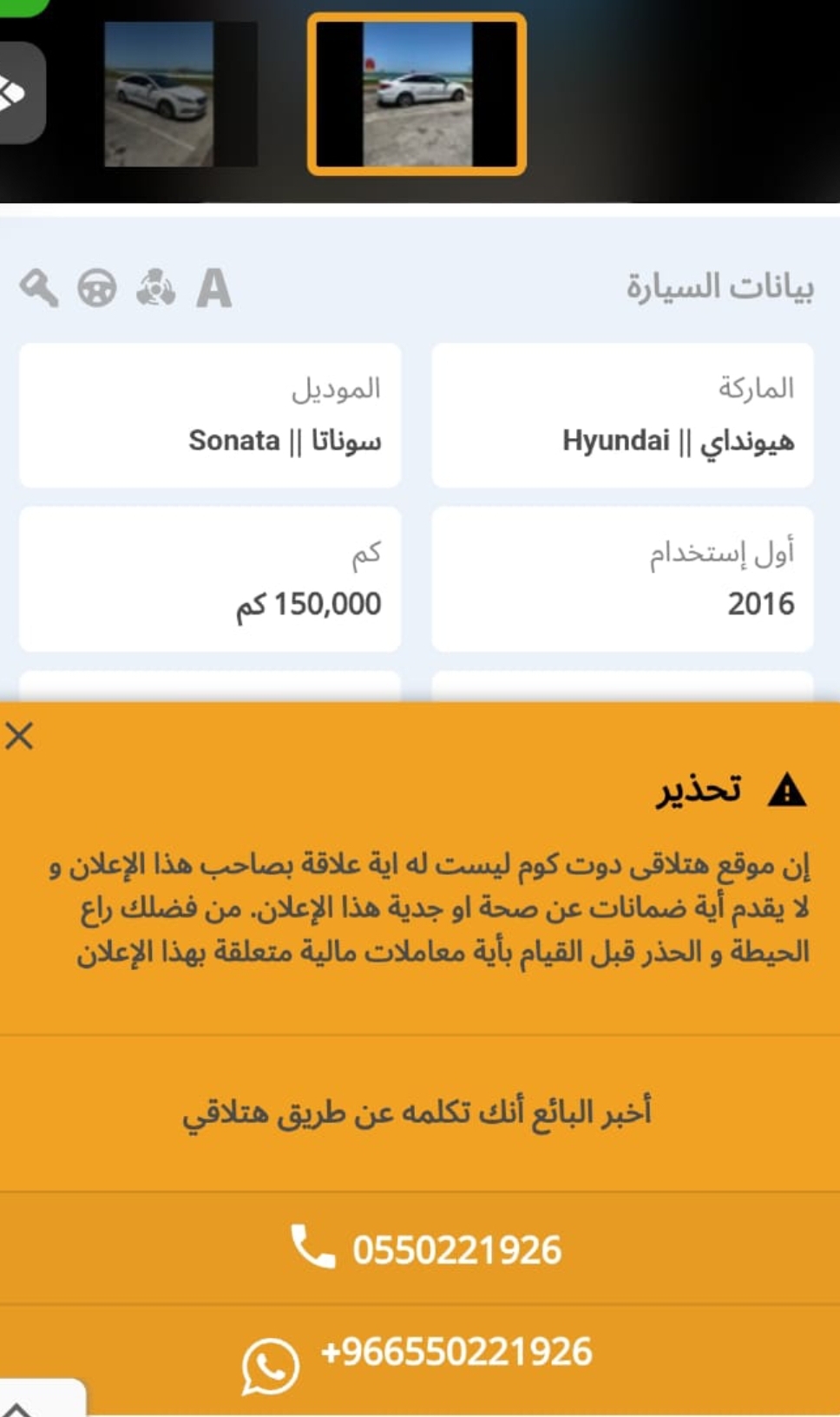840x1417 pixels.
Task: Dismiss the orange warning popup
Action: [19, 736]
